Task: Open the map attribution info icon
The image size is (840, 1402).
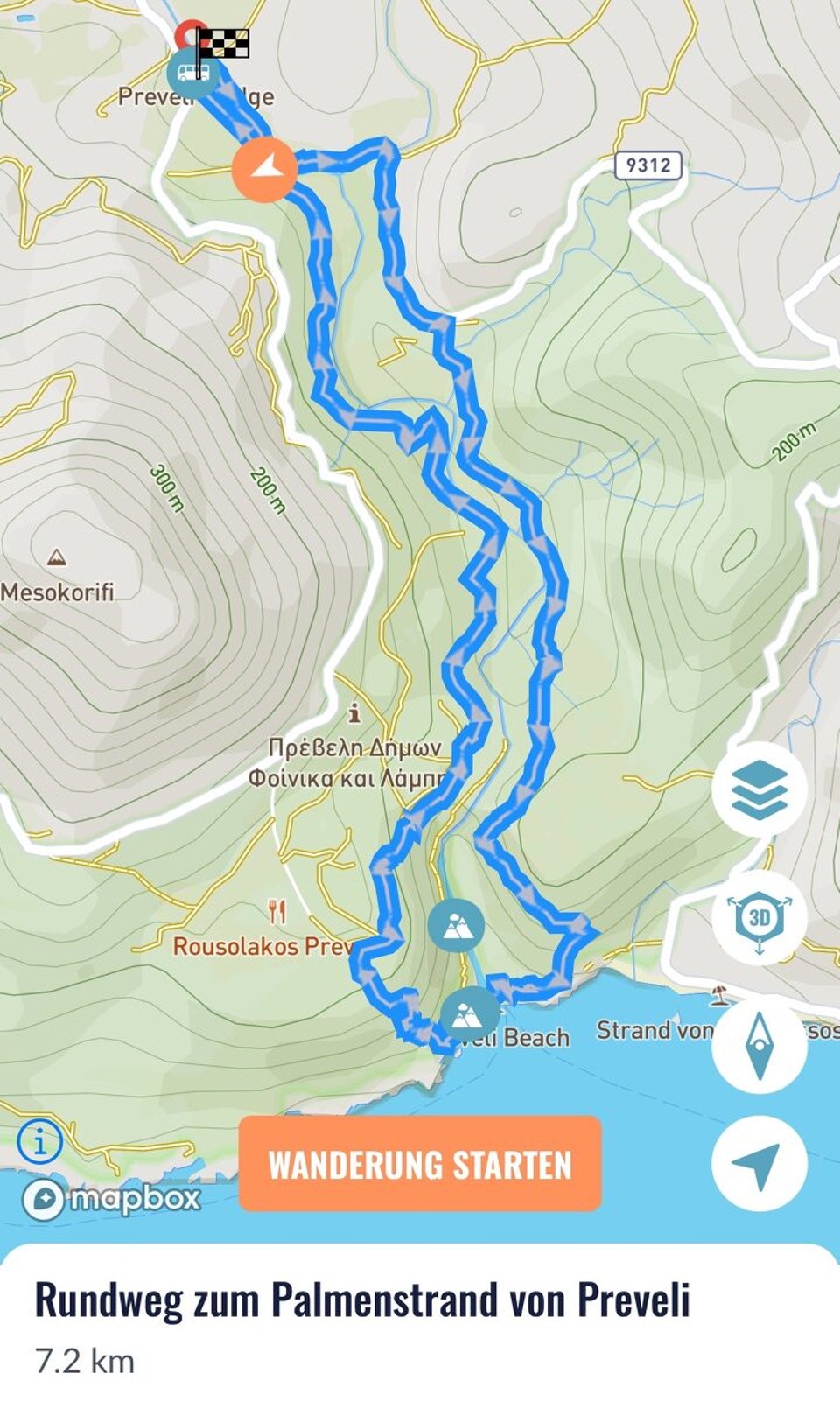Action: [39, 1141]
